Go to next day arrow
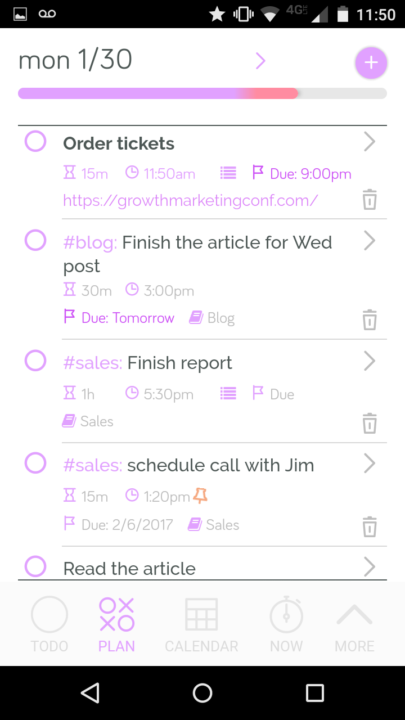This screenshot has height=720, width=405. click(x=260, y=61)
